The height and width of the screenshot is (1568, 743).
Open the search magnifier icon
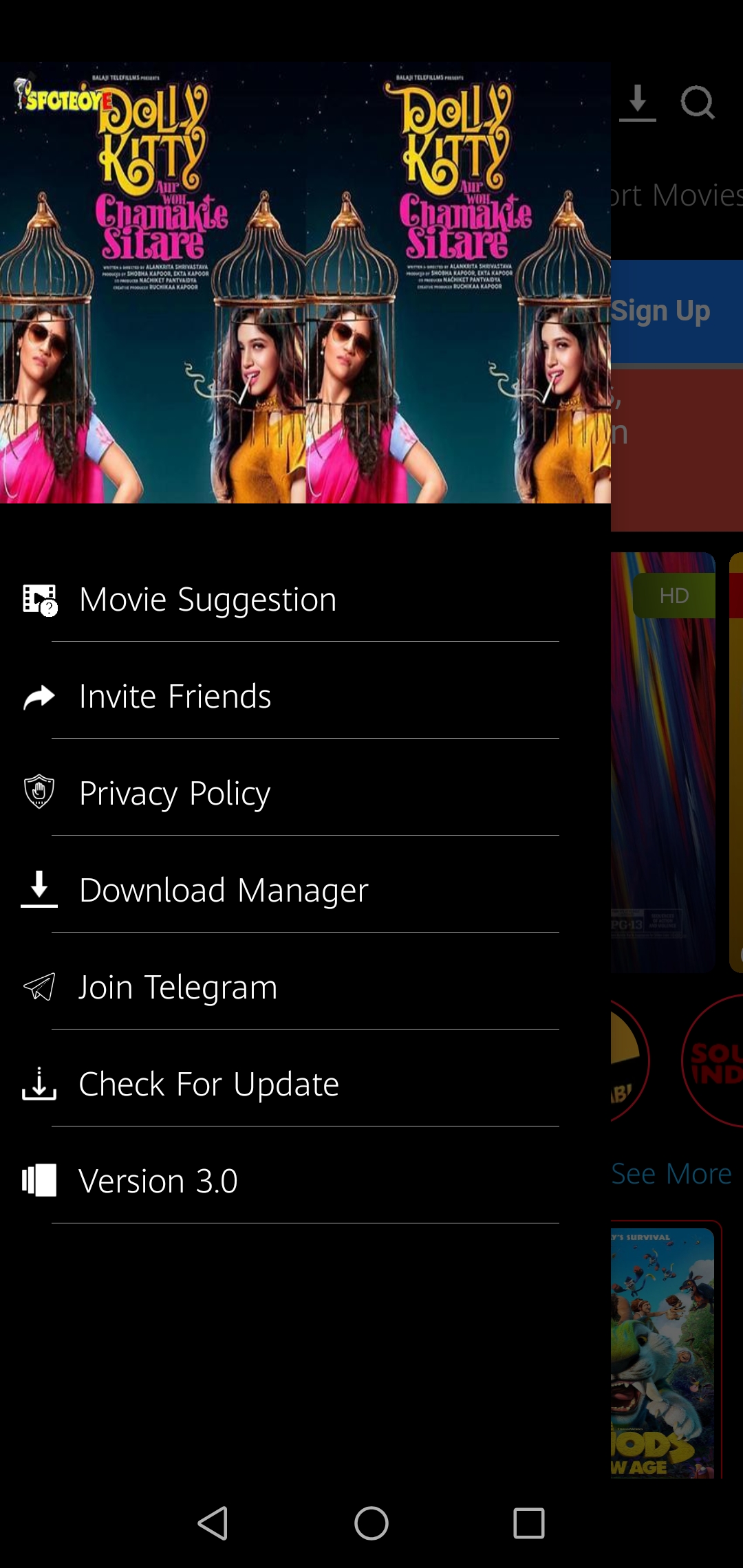tap(697, 103)
